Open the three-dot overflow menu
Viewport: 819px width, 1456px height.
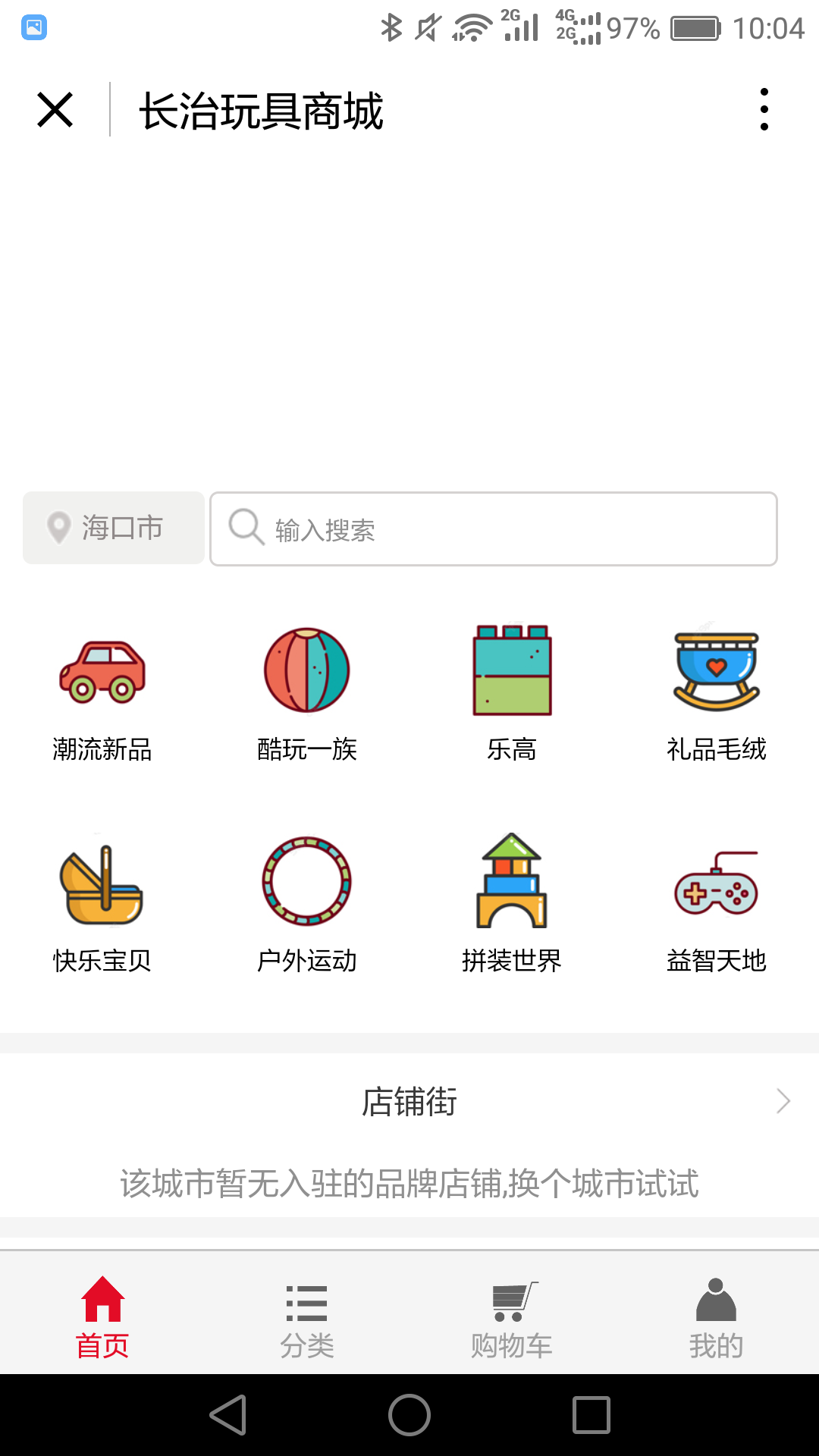point(764,110)
